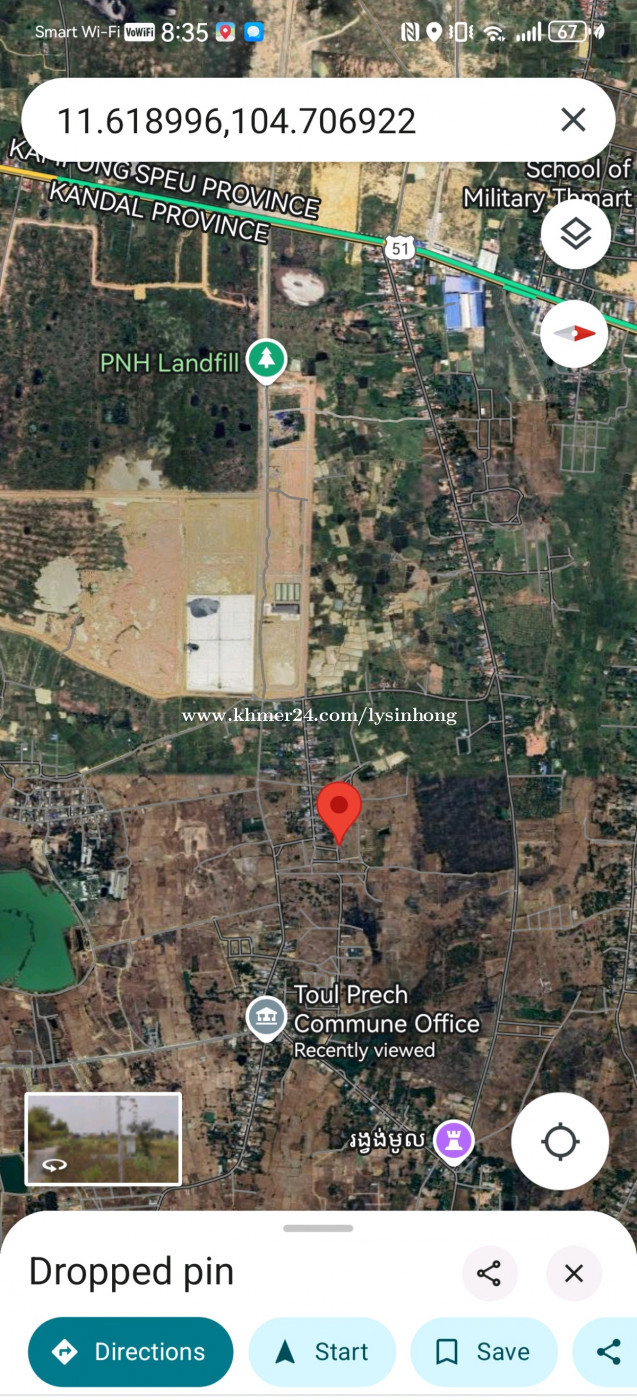Center map on my location

560,1141
